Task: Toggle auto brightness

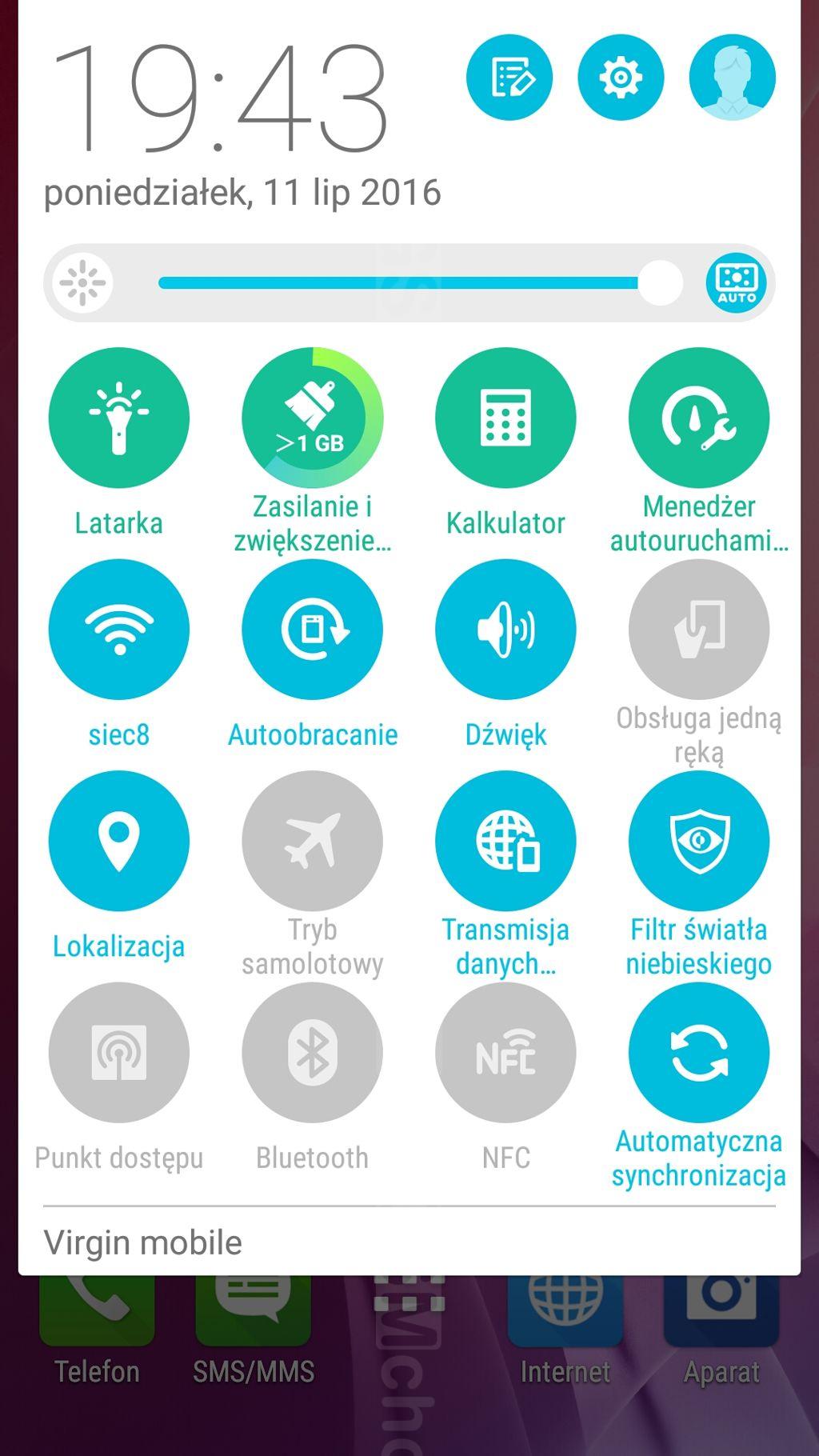Action: point(736,282)
